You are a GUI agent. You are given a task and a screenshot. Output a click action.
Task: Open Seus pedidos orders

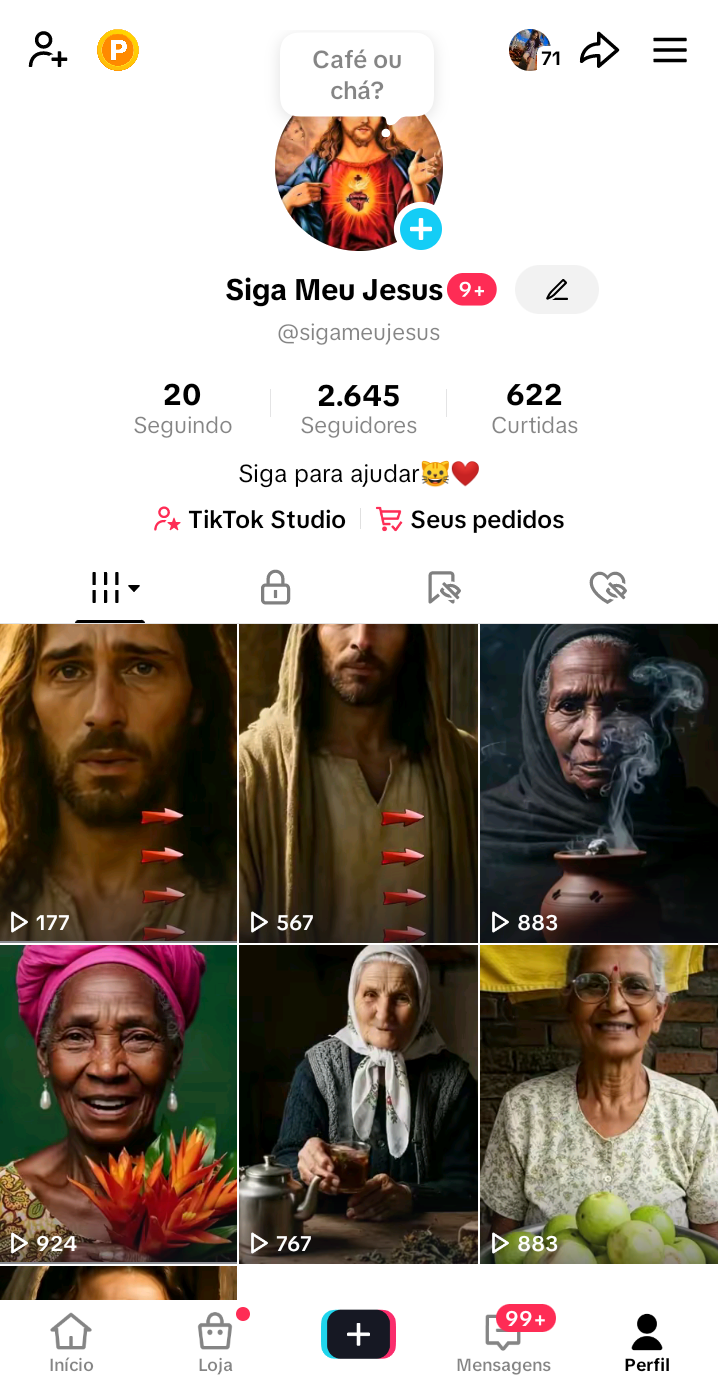coord(470,520)
